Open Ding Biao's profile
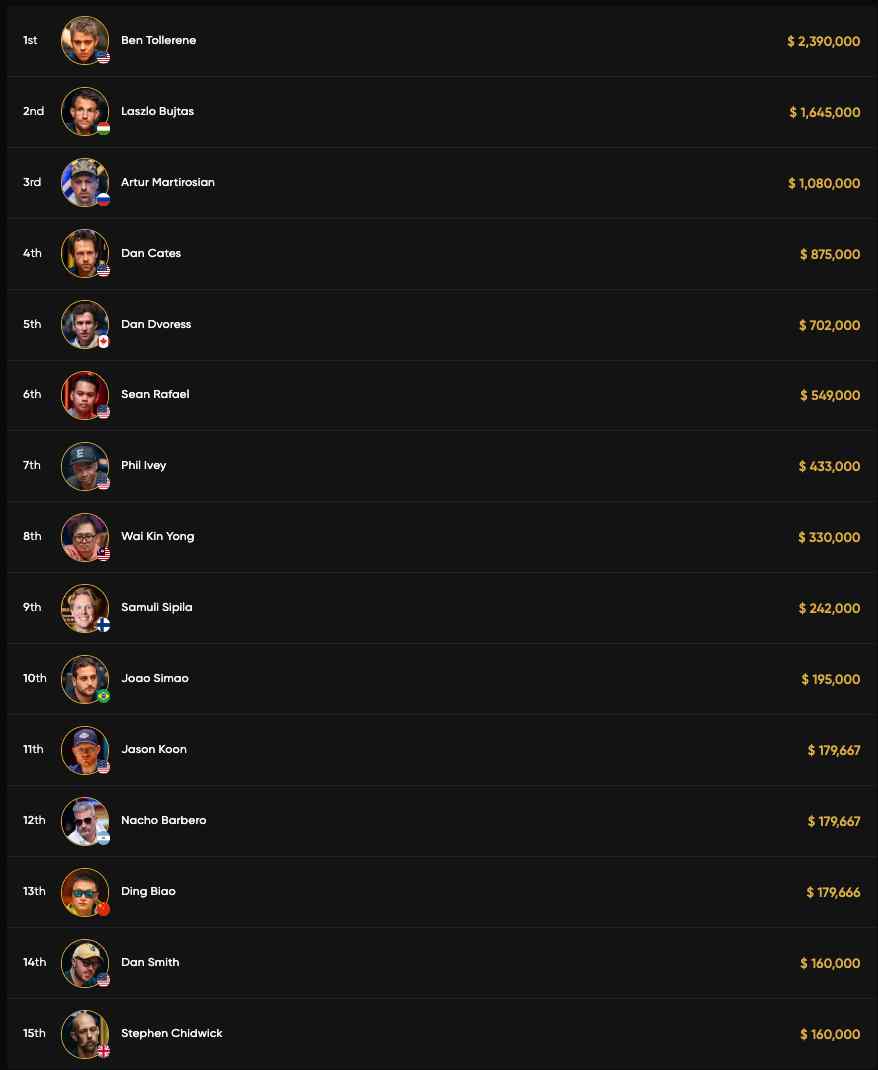Image resolution: width=878 pixels, height=1070 pixels. pyautogui.click(x=148, y=892)
